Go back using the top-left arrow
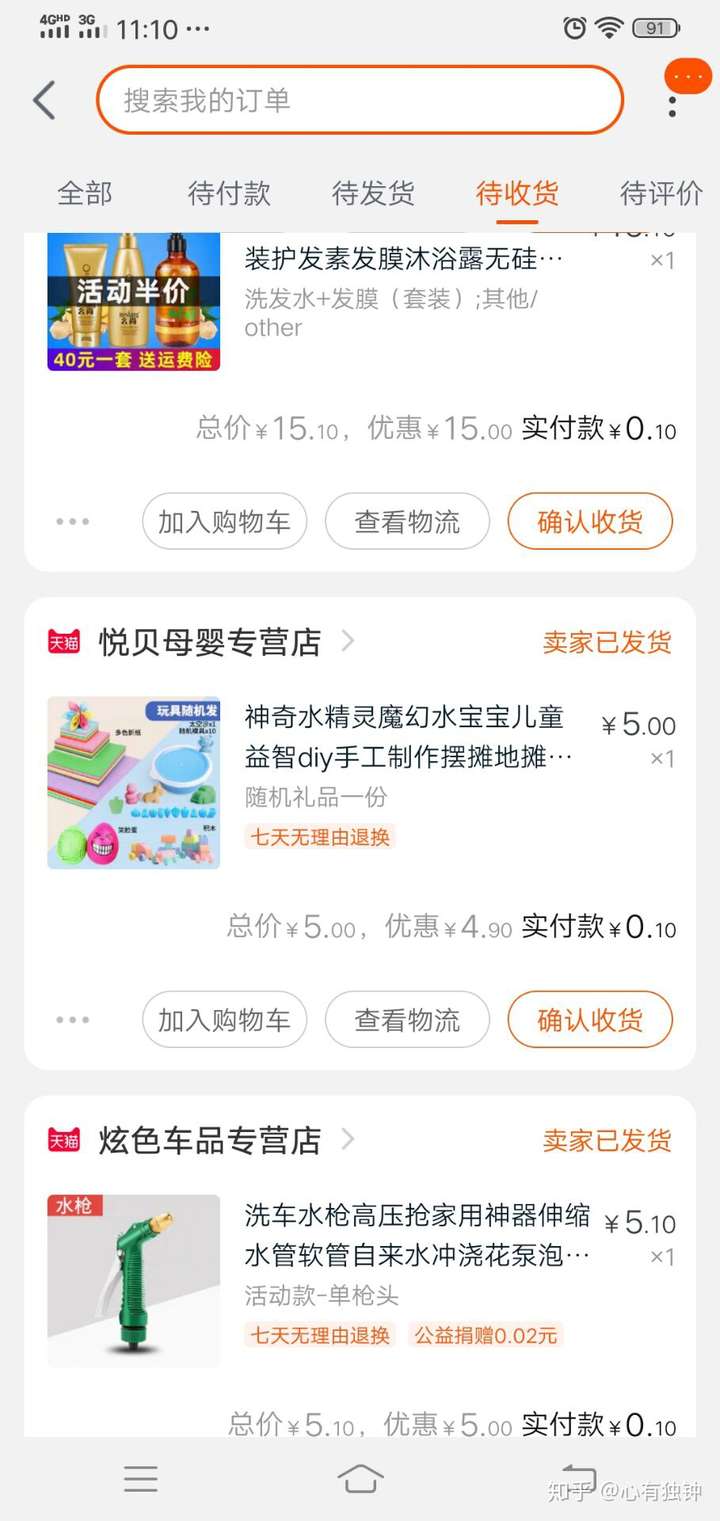Viewport: 720px width, 1521px height. pyautogui.click(x=44, y=101)
